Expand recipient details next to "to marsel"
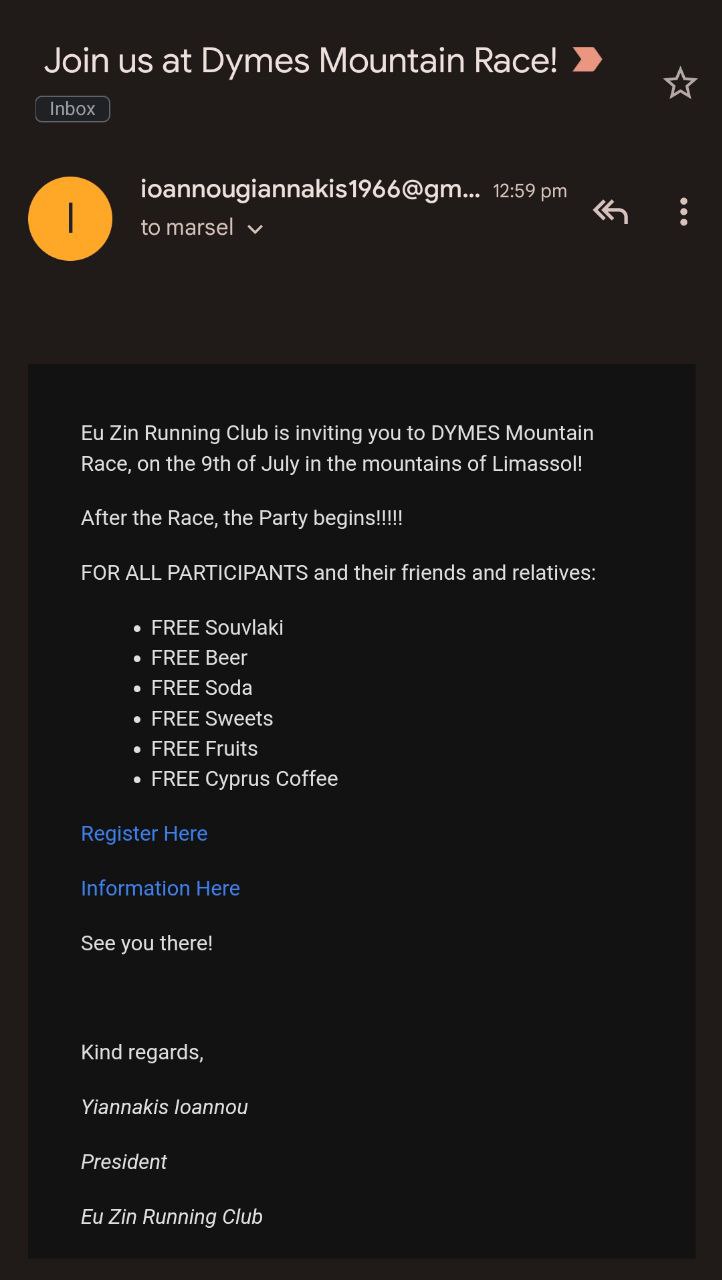This screenshot has width=722, height=1280. [x=255, y=229]
